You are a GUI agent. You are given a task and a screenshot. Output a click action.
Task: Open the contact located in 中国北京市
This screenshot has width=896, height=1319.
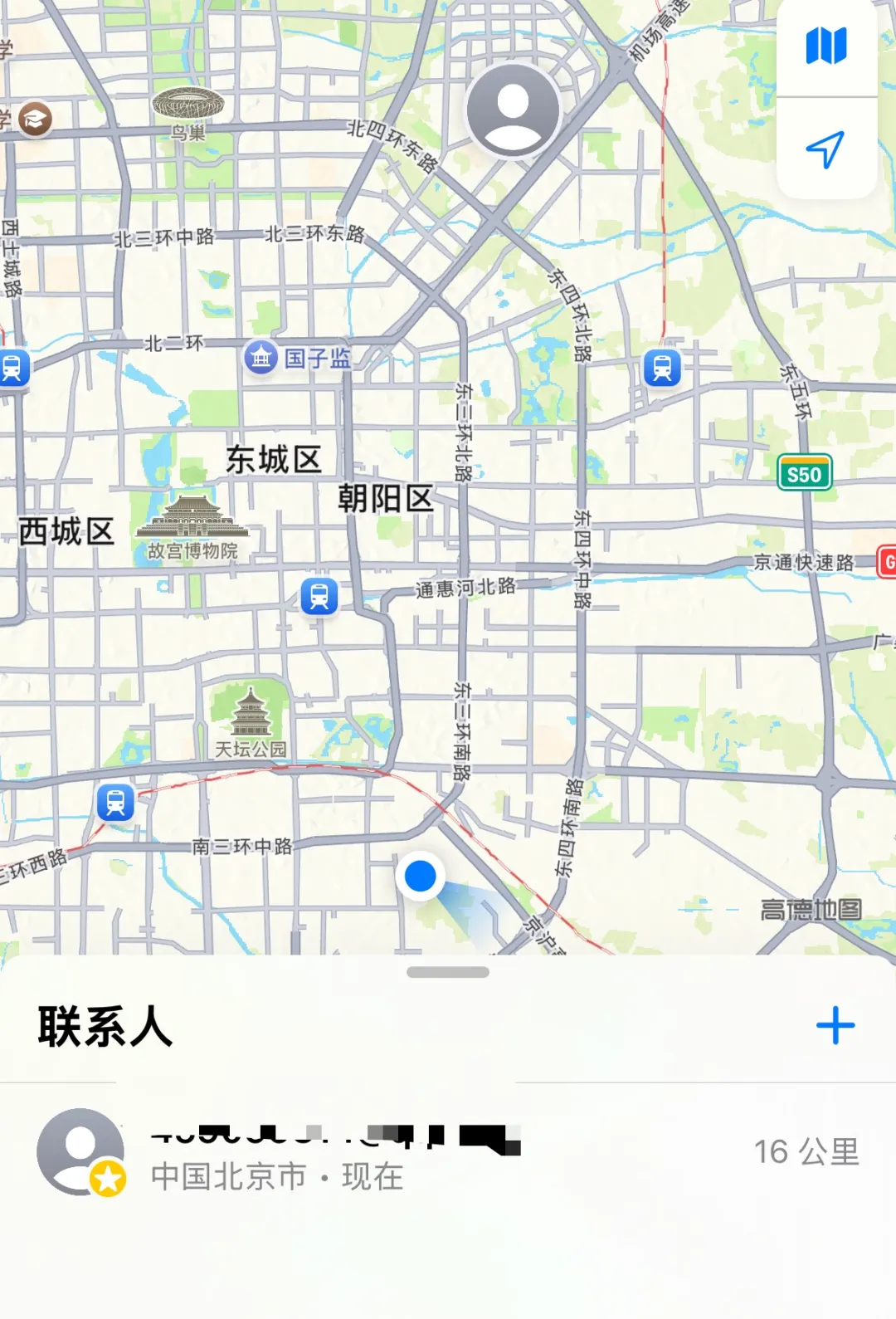click(448, 1152)
